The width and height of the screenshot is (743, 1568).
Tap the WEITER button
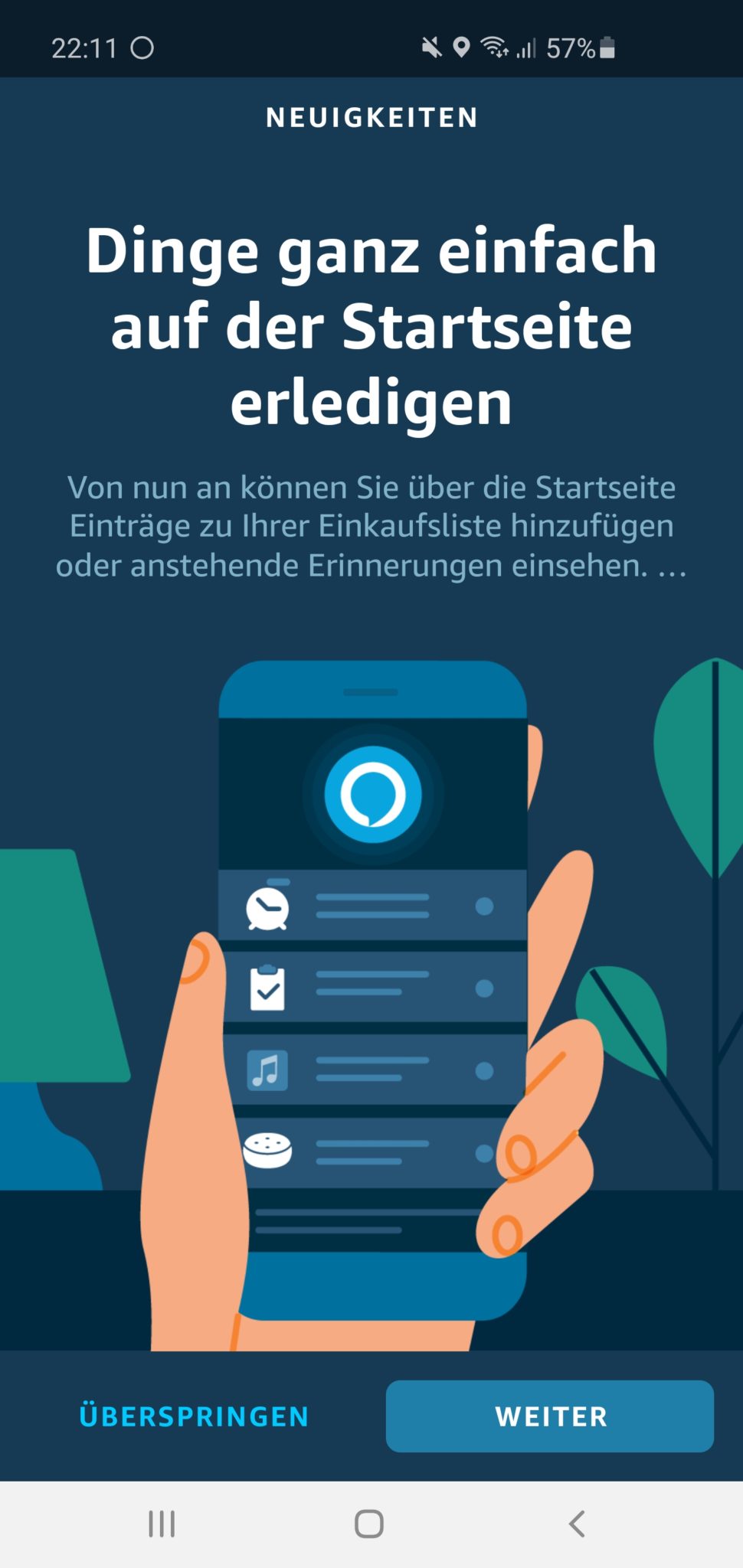coord(549,1416)
